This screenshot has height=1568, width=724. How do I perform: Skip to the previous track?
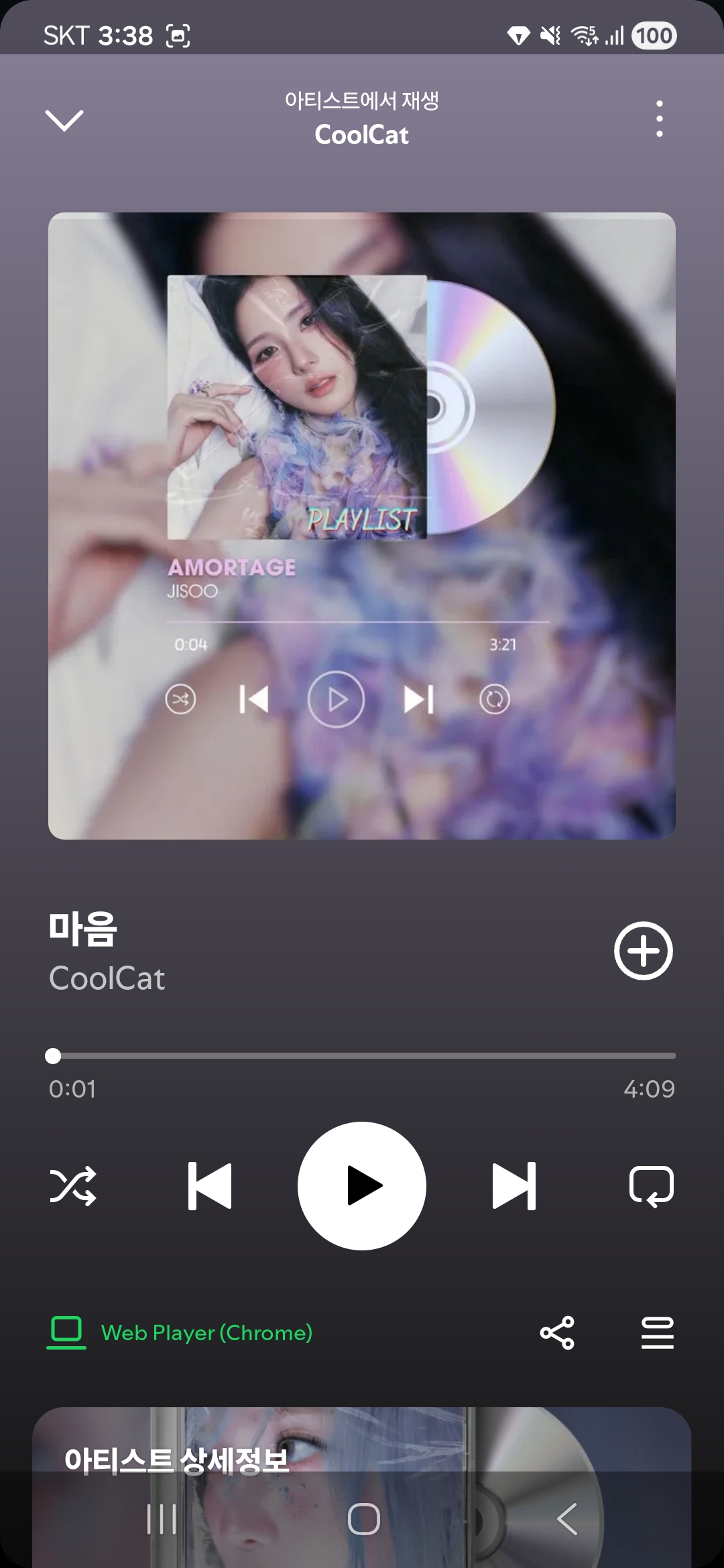[210, 1186]
